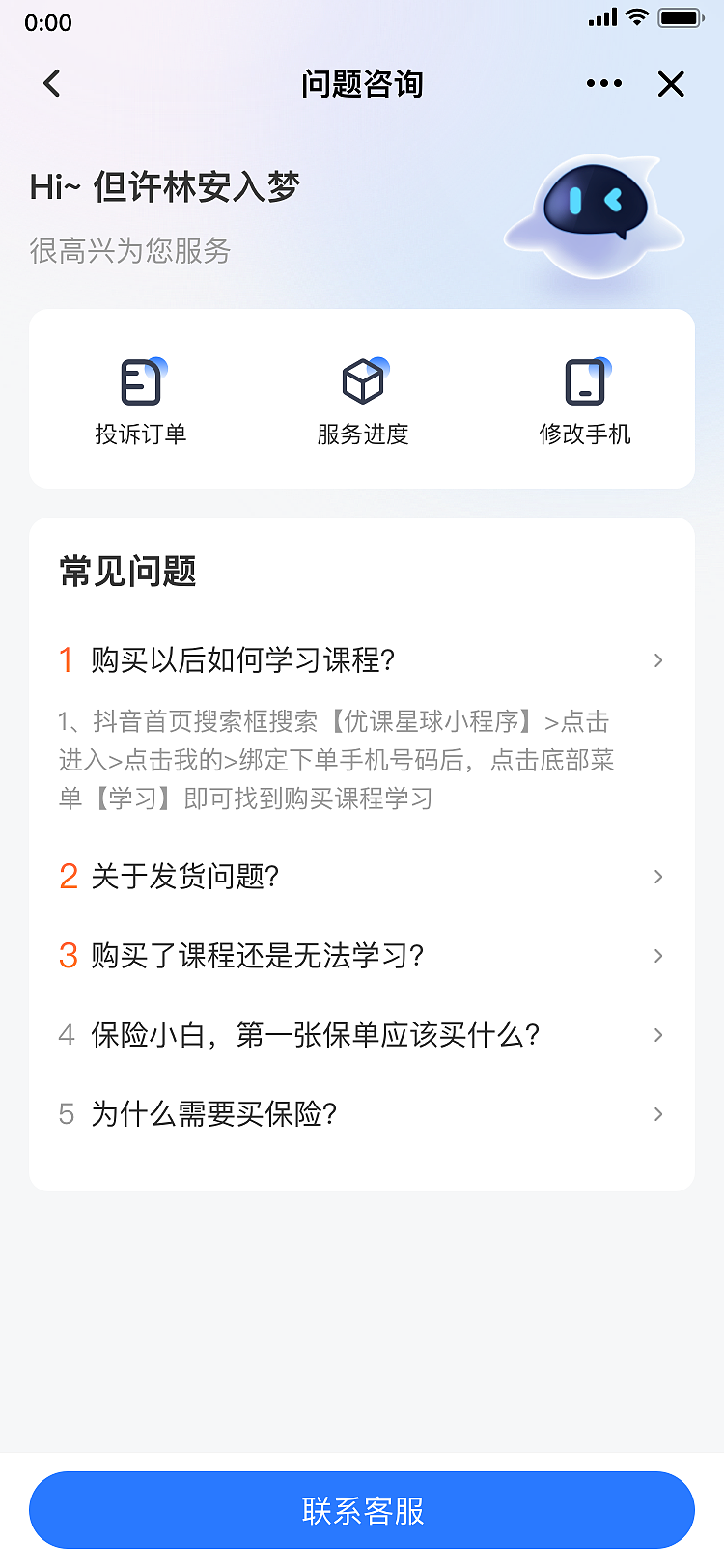
Task: Tap the 联系客服 contact support button
Action: click(362, 1509)
